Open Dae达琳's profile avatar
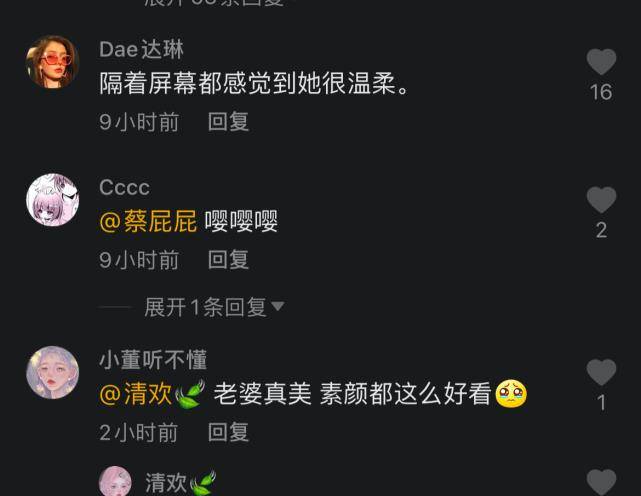The width and height of the screenshot is (641, 496). (x=52, y=62)
